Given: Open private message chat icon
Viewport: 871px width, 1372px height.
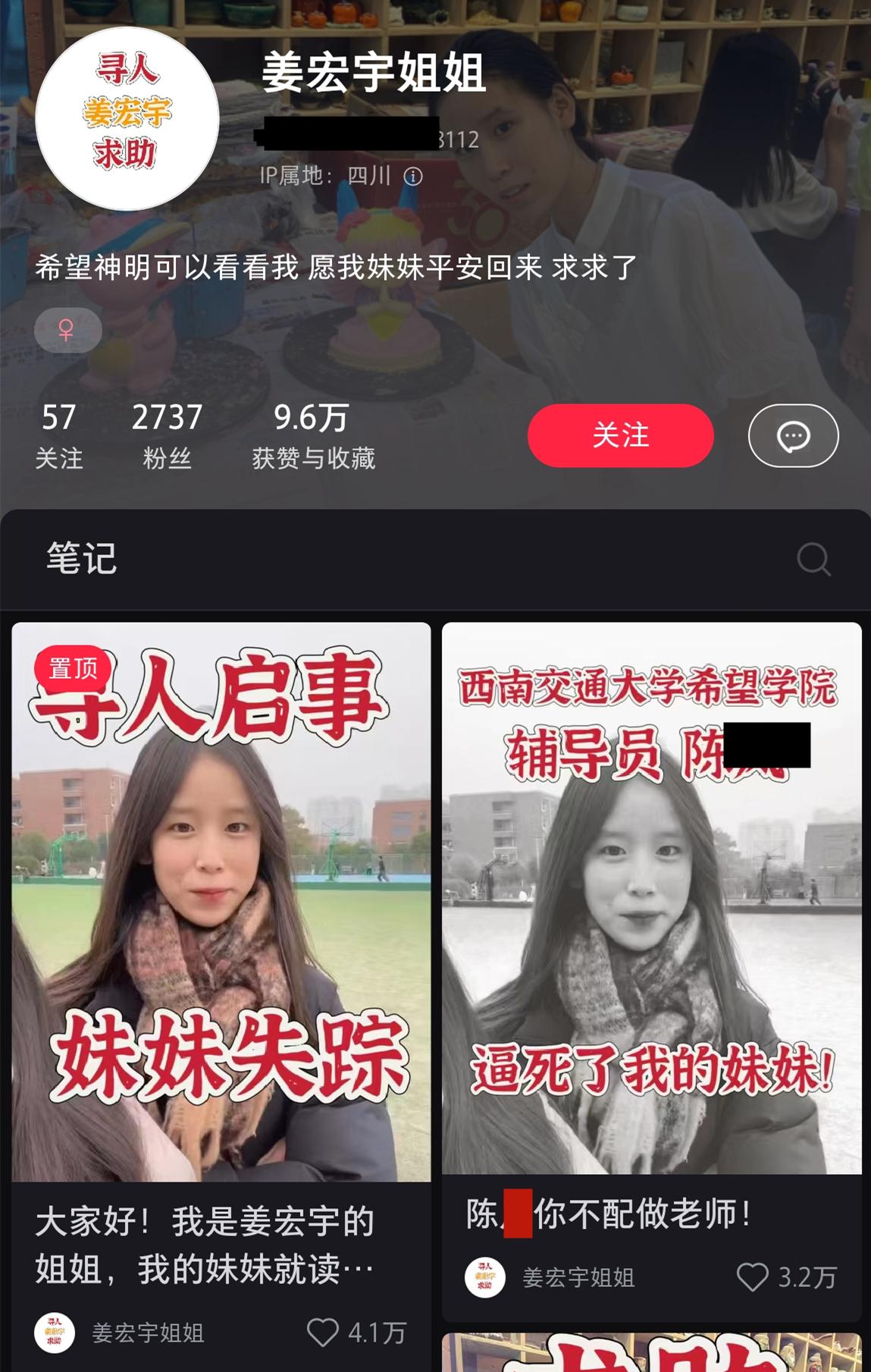Looking at the screenshot, I should 793,436.
